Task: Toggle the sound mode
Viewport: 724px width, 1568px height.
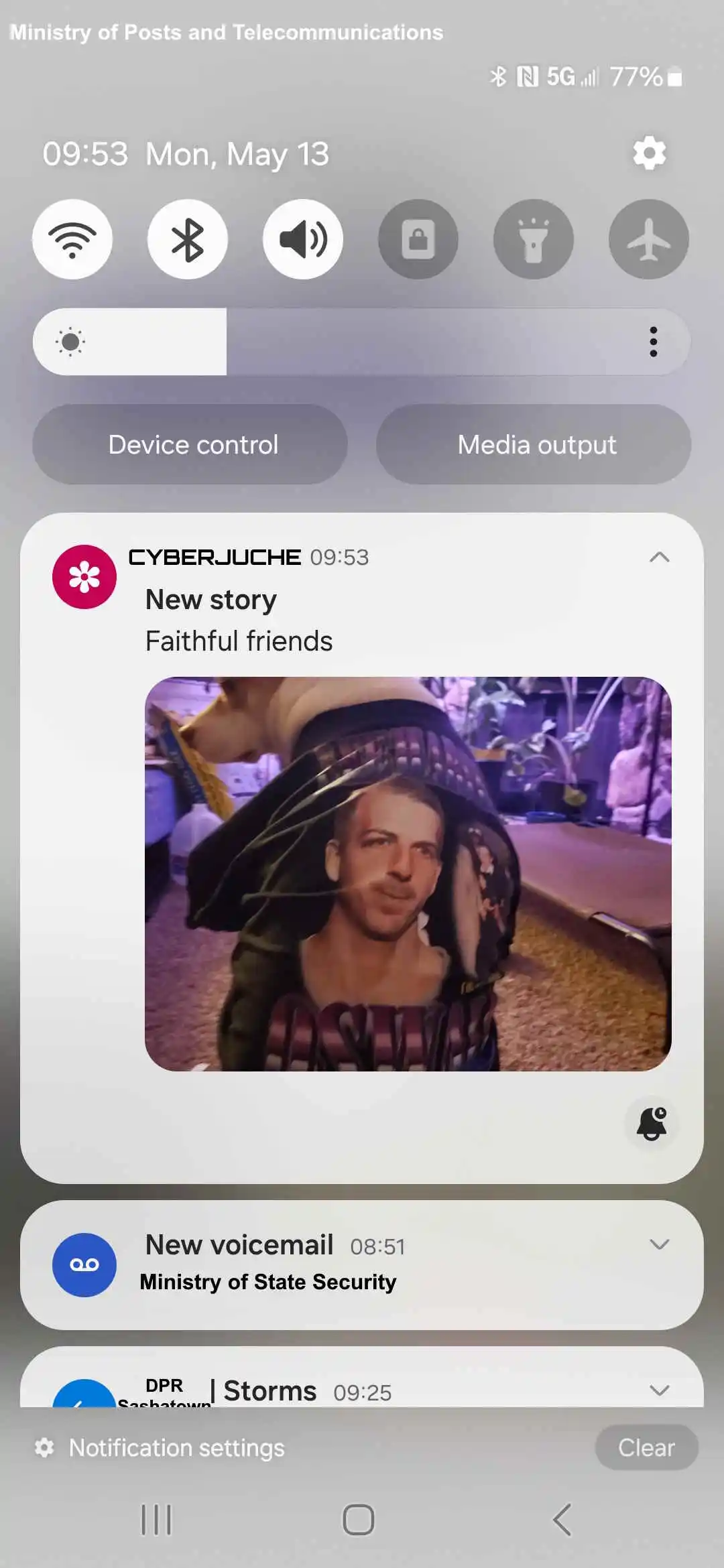Action: click(303, 239)
